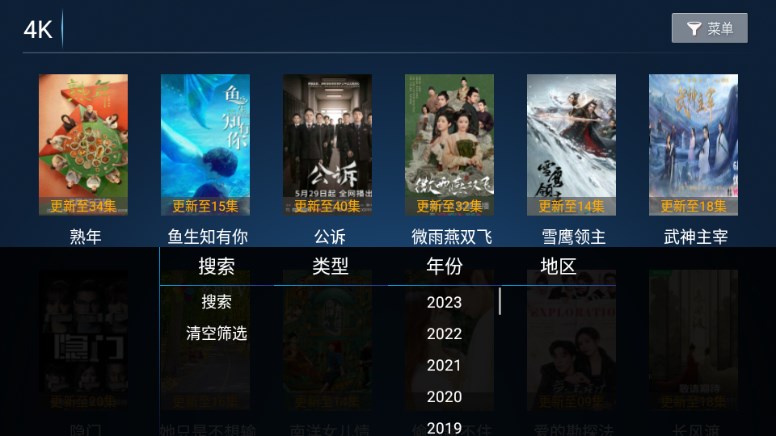This screenshot has height=436, width=776.
Task: Switch to the 类型 filter tab
Action: tap(330, 267)
